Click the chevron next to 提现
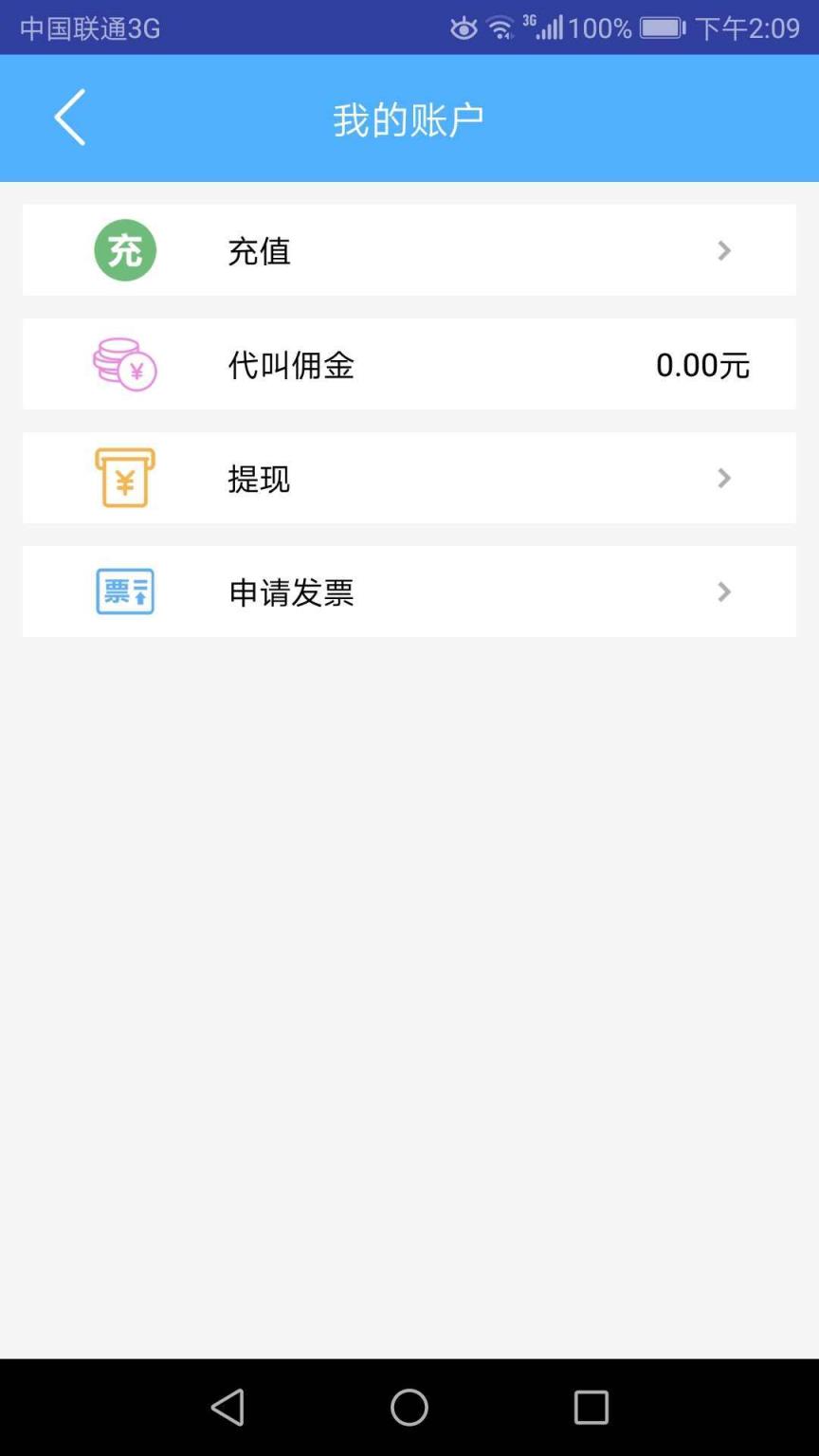The width and height of the screenshot is (819, 1456). (723, 478)
